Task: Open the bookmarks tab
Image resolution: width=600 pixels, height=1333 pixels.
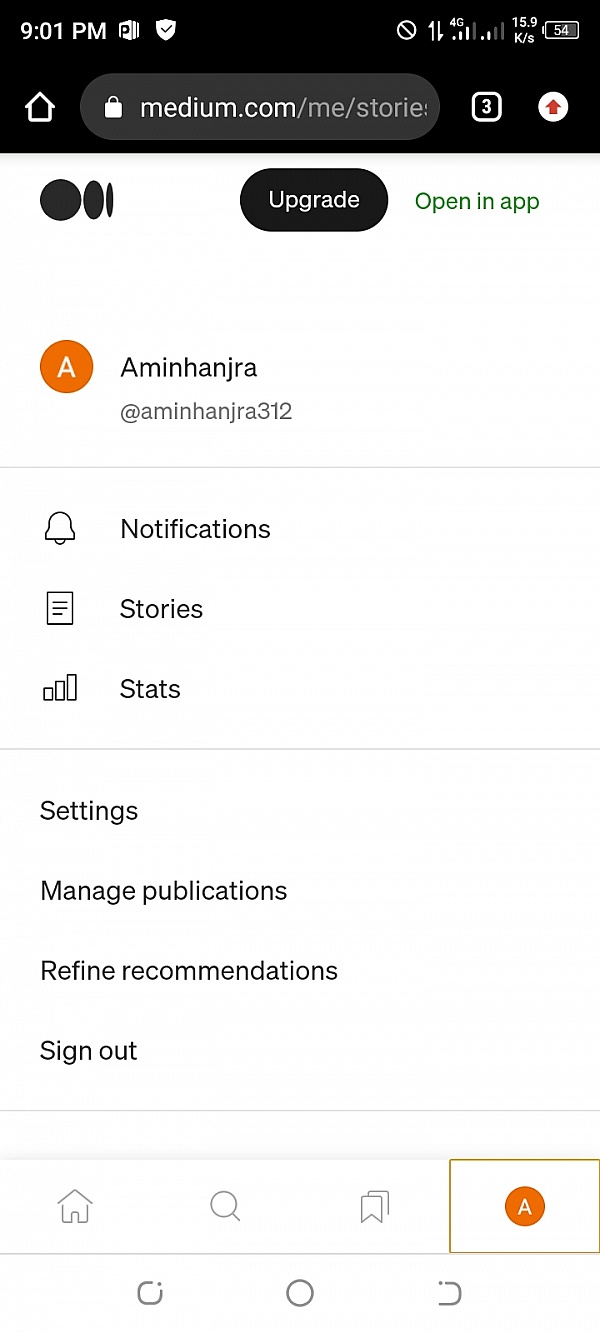Action: [x=375, y=1206]
